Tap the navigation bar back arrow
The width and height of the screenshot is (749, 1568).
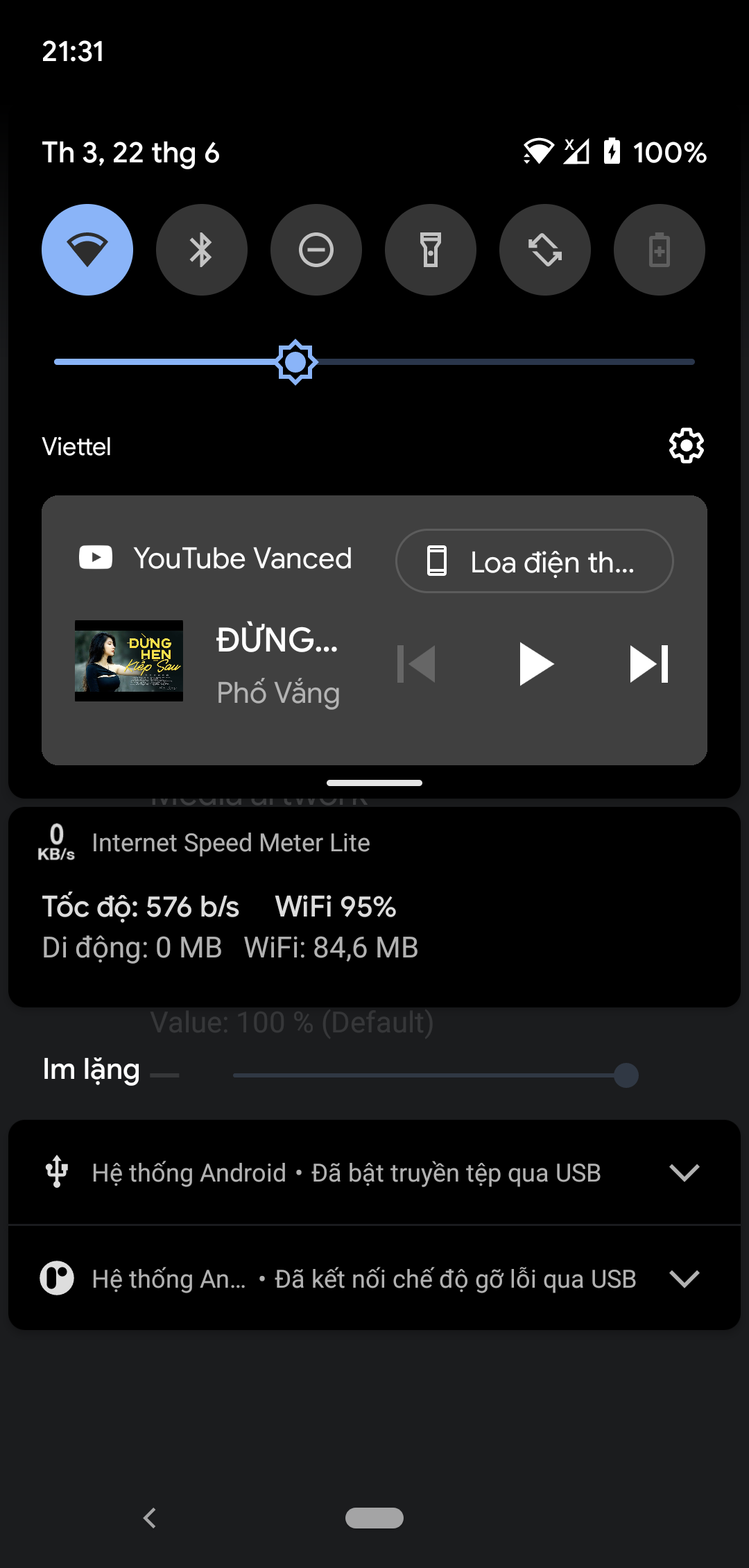pyautogui.click(x=150, y=1518)
